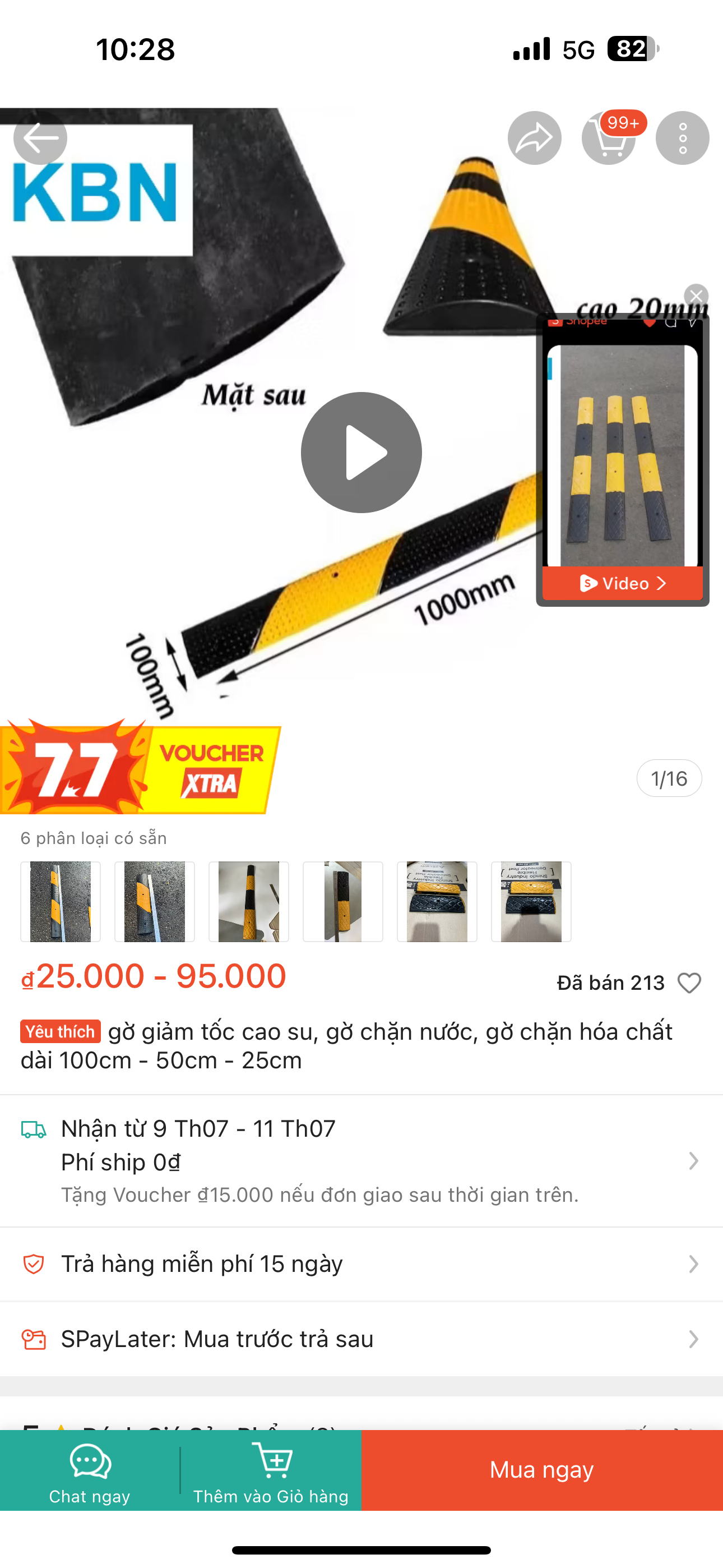The image size is (723, 1568).
Task: Share this product listing
Action: pyautogui.click(x=534, y=138)
